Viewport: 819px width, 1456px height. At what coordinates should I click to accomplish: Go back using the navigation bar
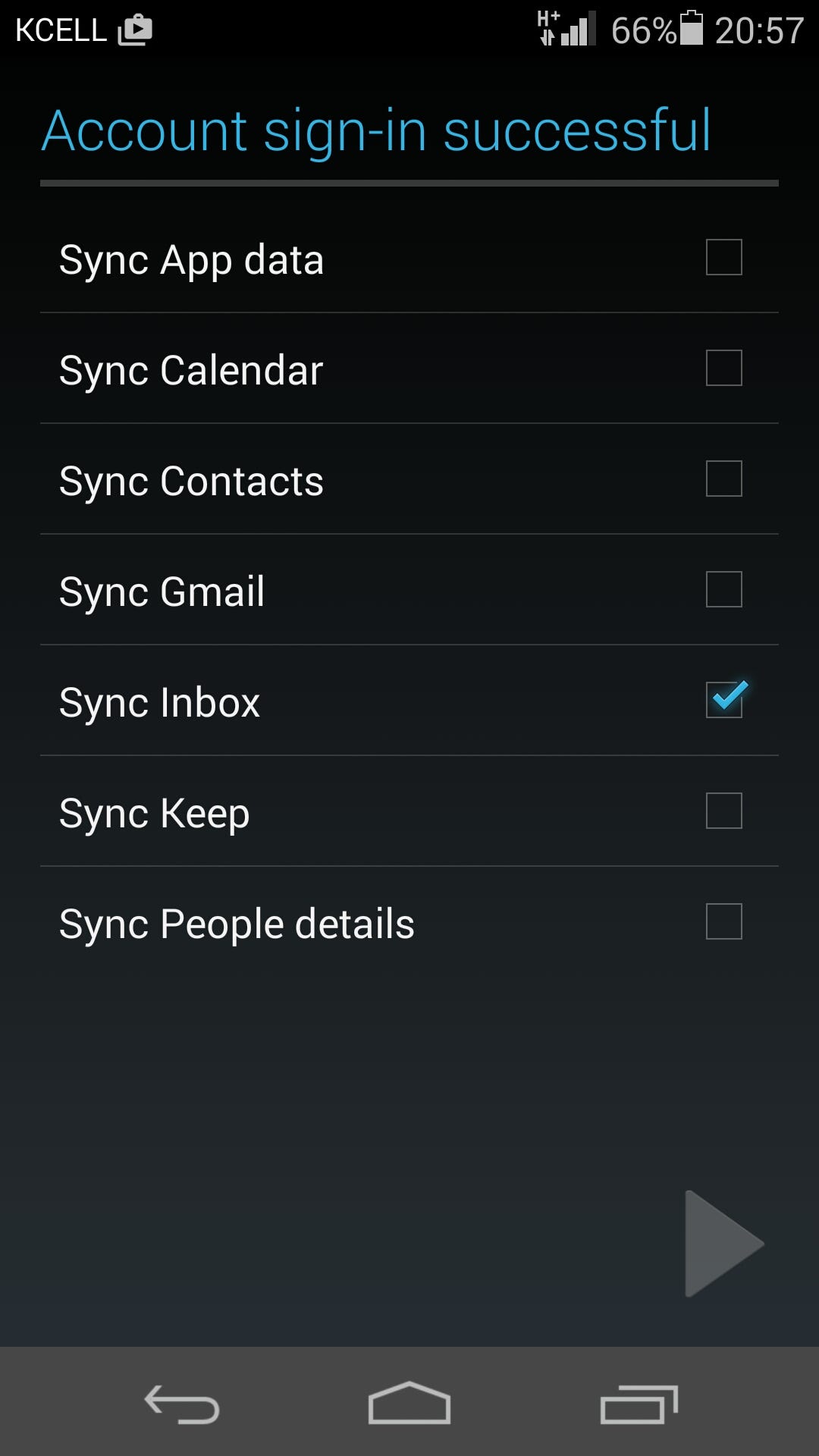pos(182,1404)
